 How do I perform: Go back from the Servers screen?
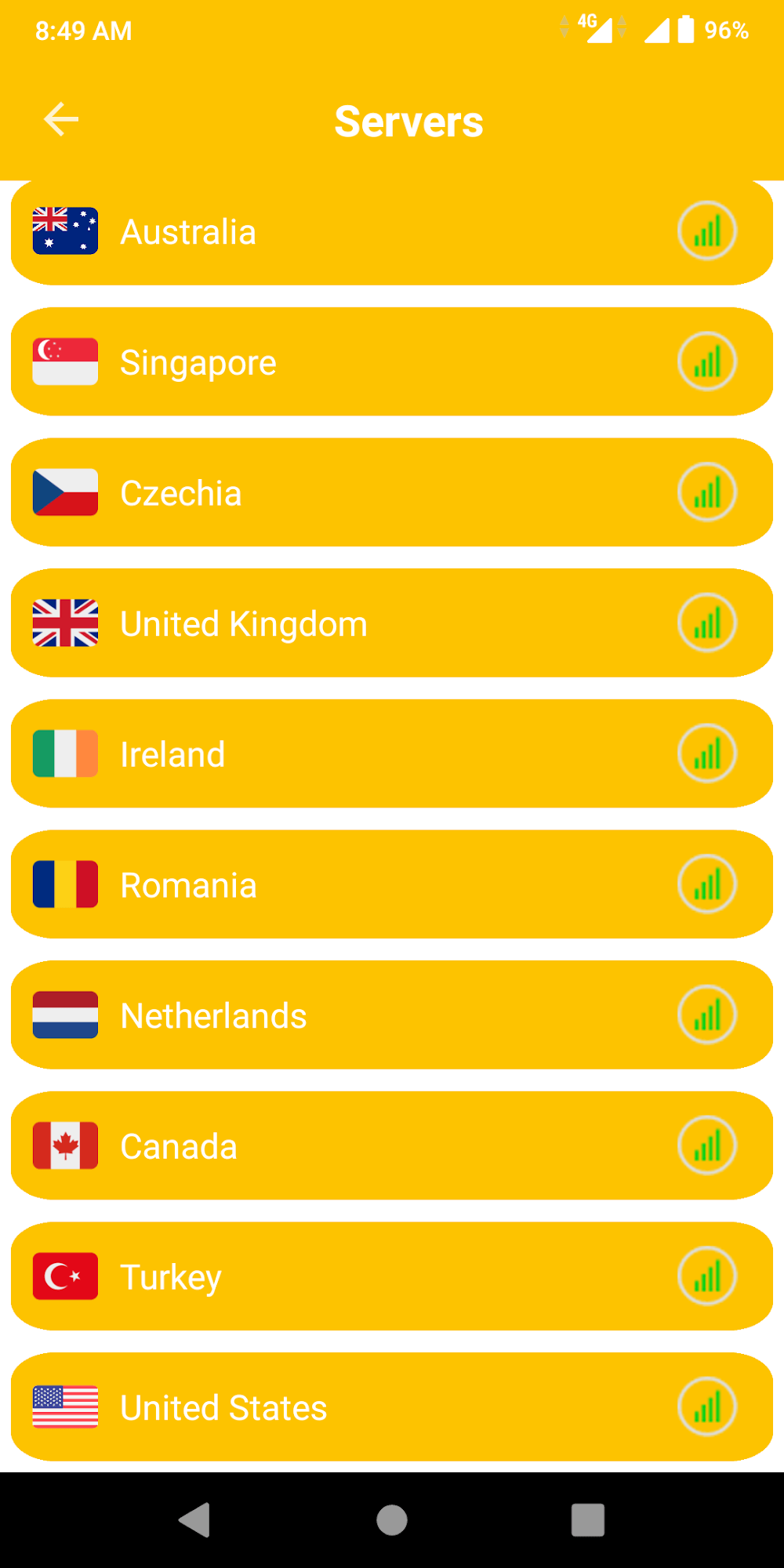coord(61,120)
